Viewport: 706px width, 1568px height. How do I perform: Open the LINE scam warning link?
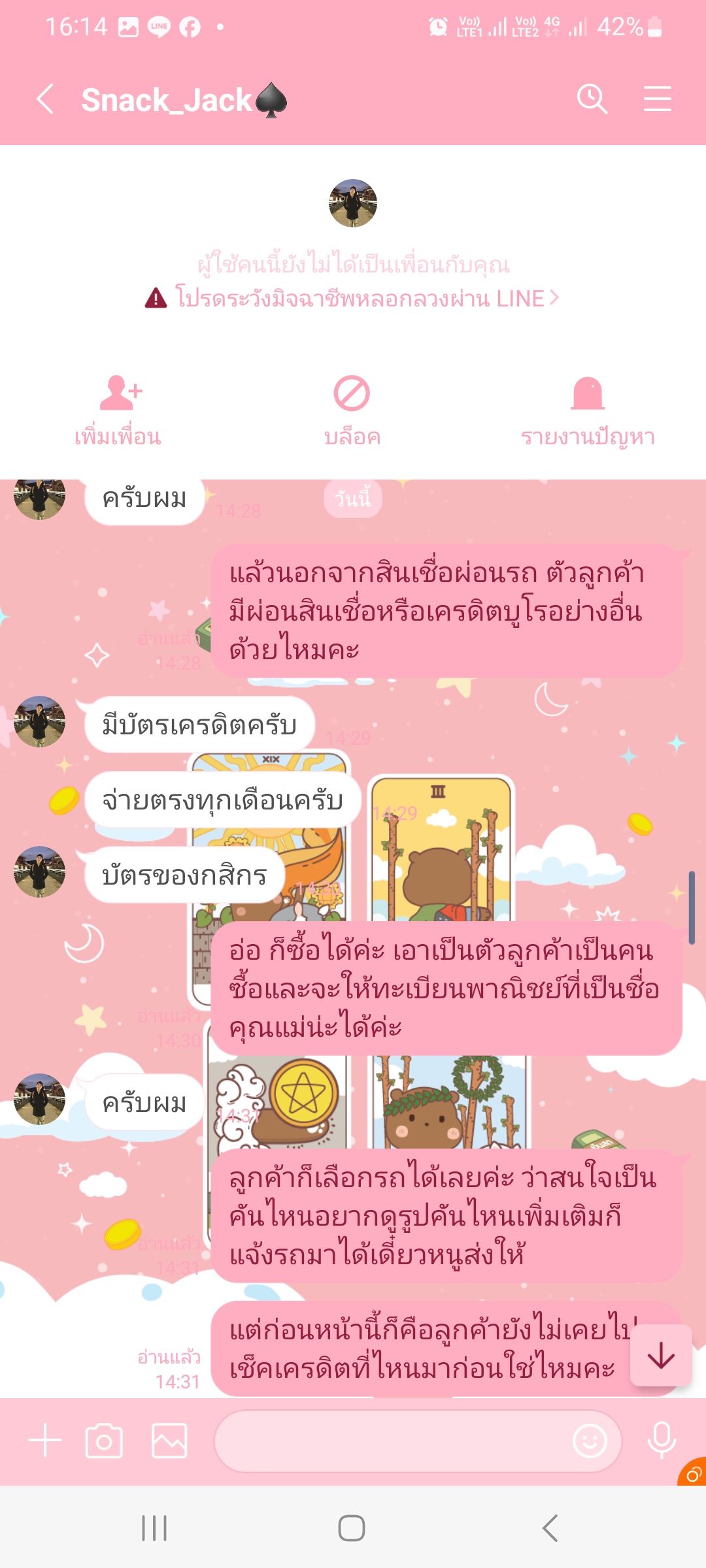pyautogui.click(x=353, y=299)
